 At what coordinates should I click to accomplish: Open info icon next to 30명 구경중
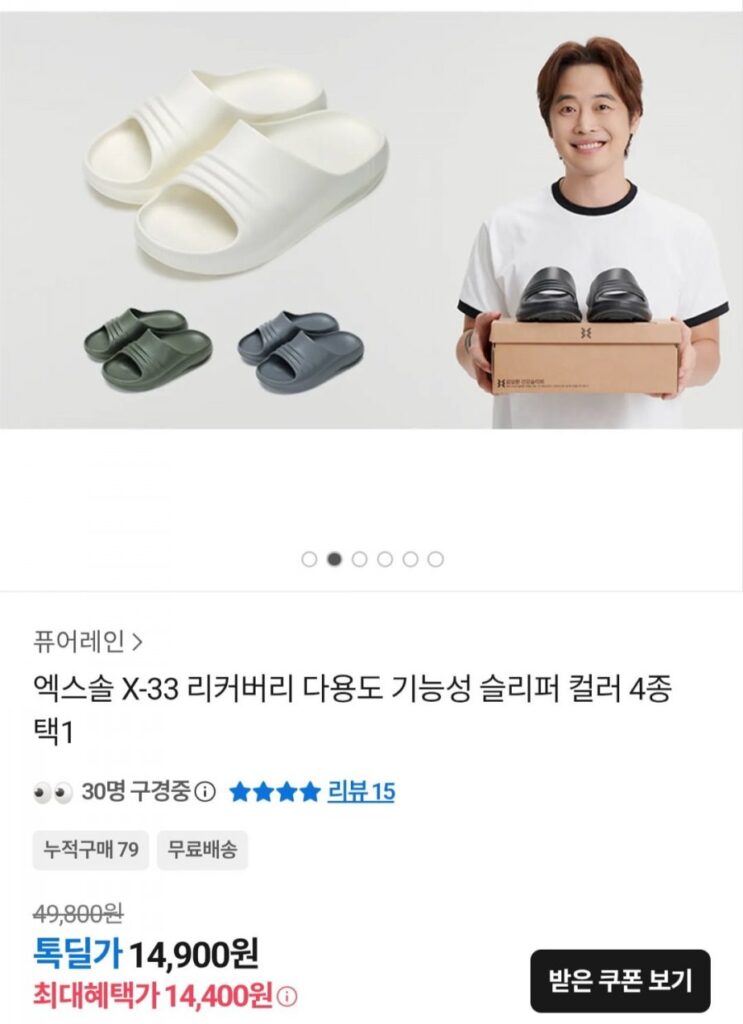[x=204, y=793]
